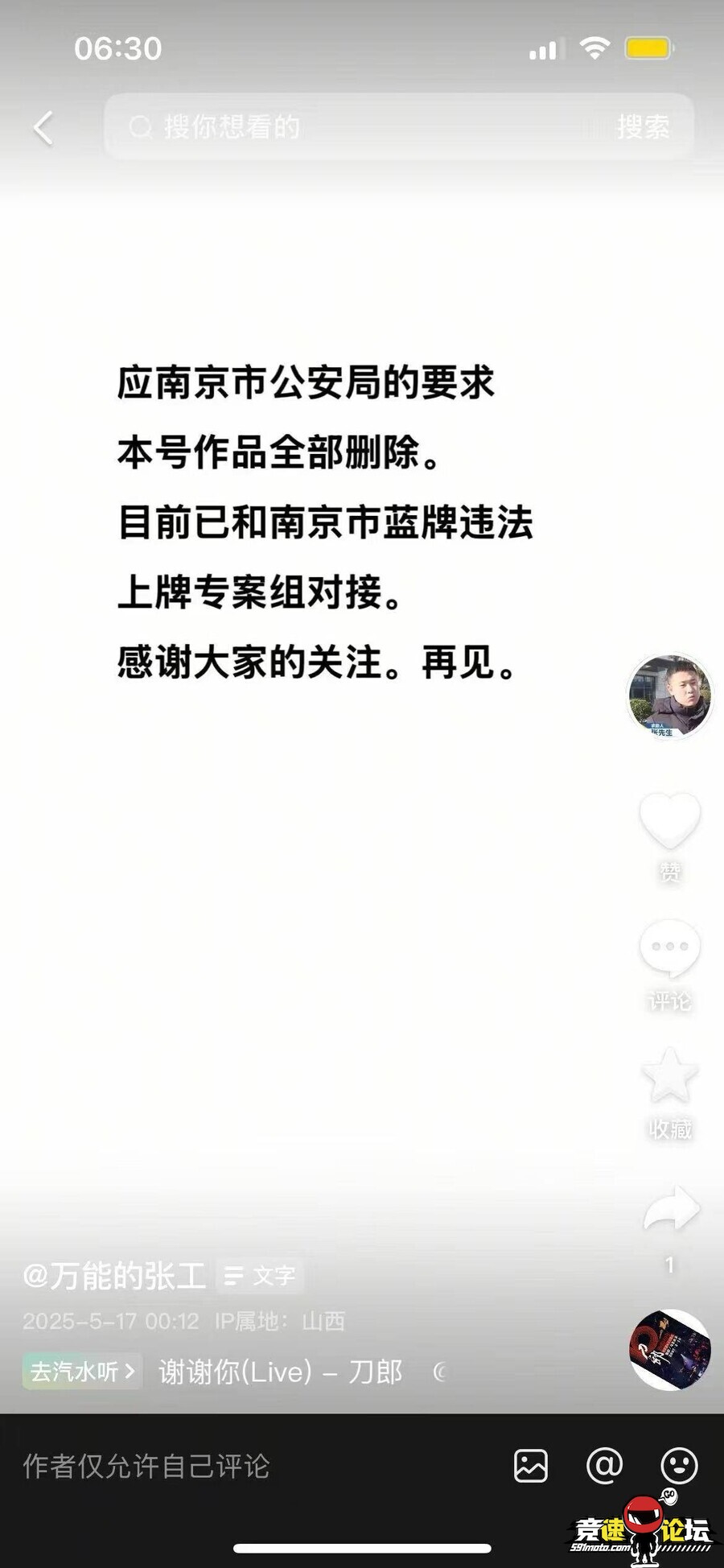The image size is (724, 1568).
Task: Open comments via the 评论 icon
Action: (x=669, y=948)
